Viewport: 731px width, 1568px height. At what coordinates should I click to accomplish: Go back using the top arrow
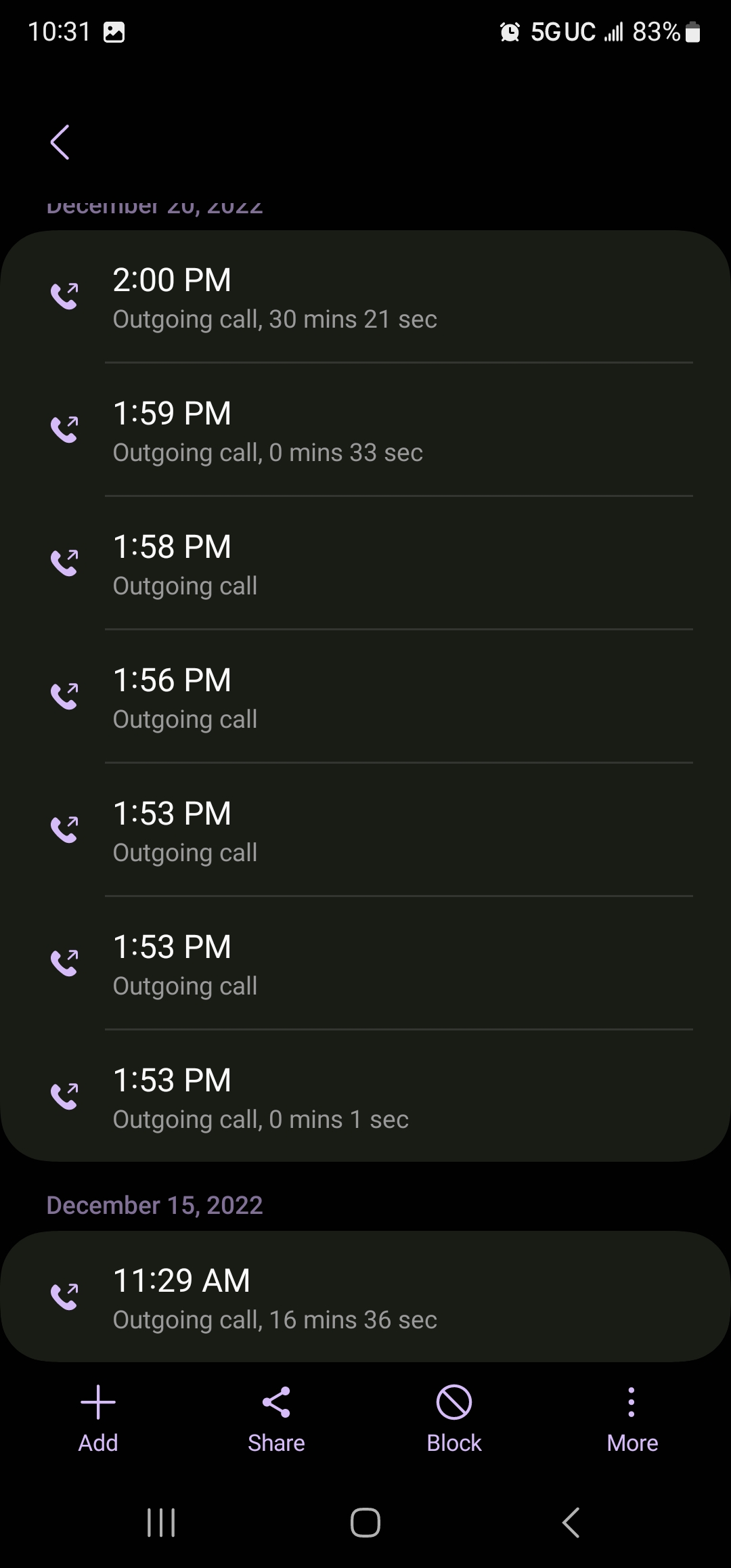coord(60,142)
